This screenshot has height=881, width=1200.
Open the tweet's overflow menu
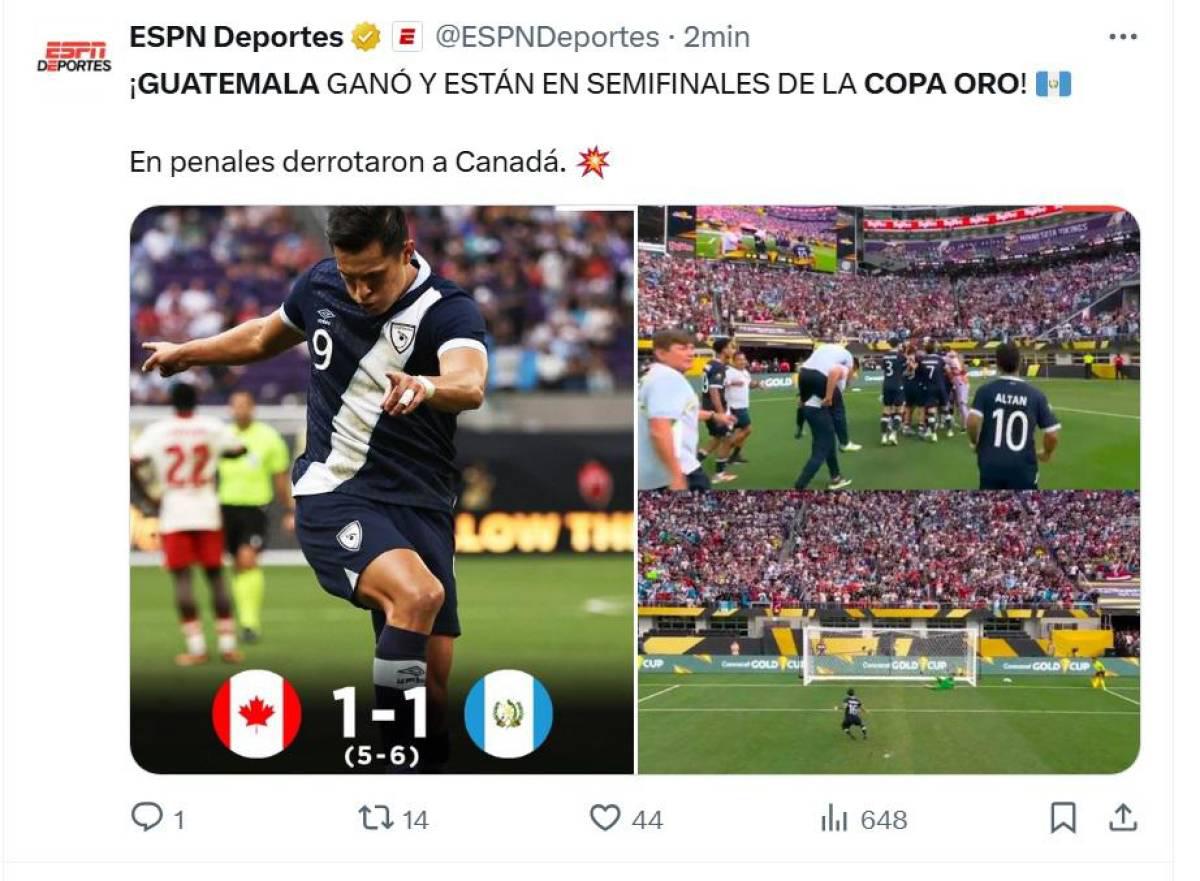(x=1123, y=37)
